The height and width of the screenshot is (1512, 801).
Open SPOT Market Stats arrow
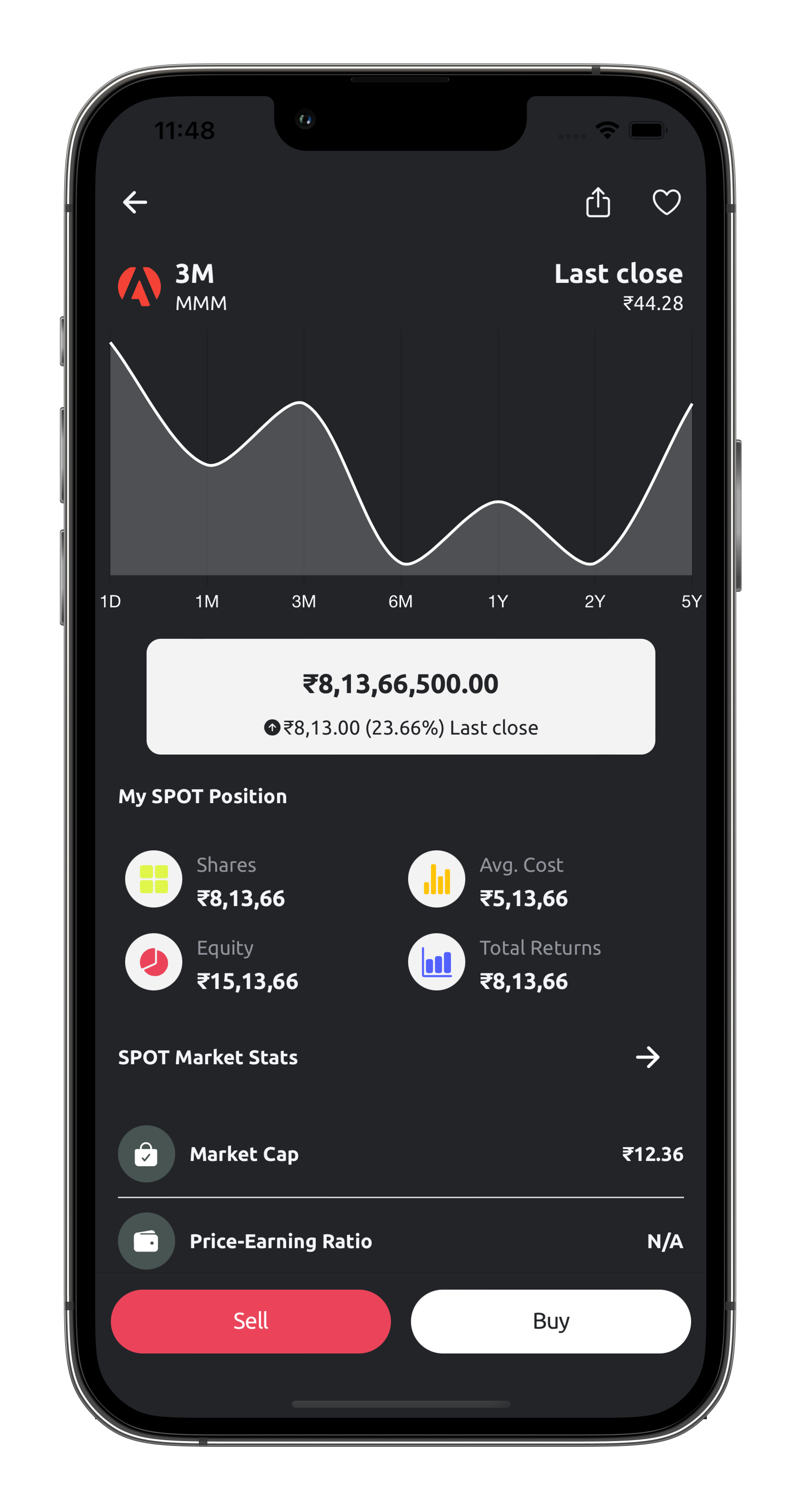(x=648, y=1057)
